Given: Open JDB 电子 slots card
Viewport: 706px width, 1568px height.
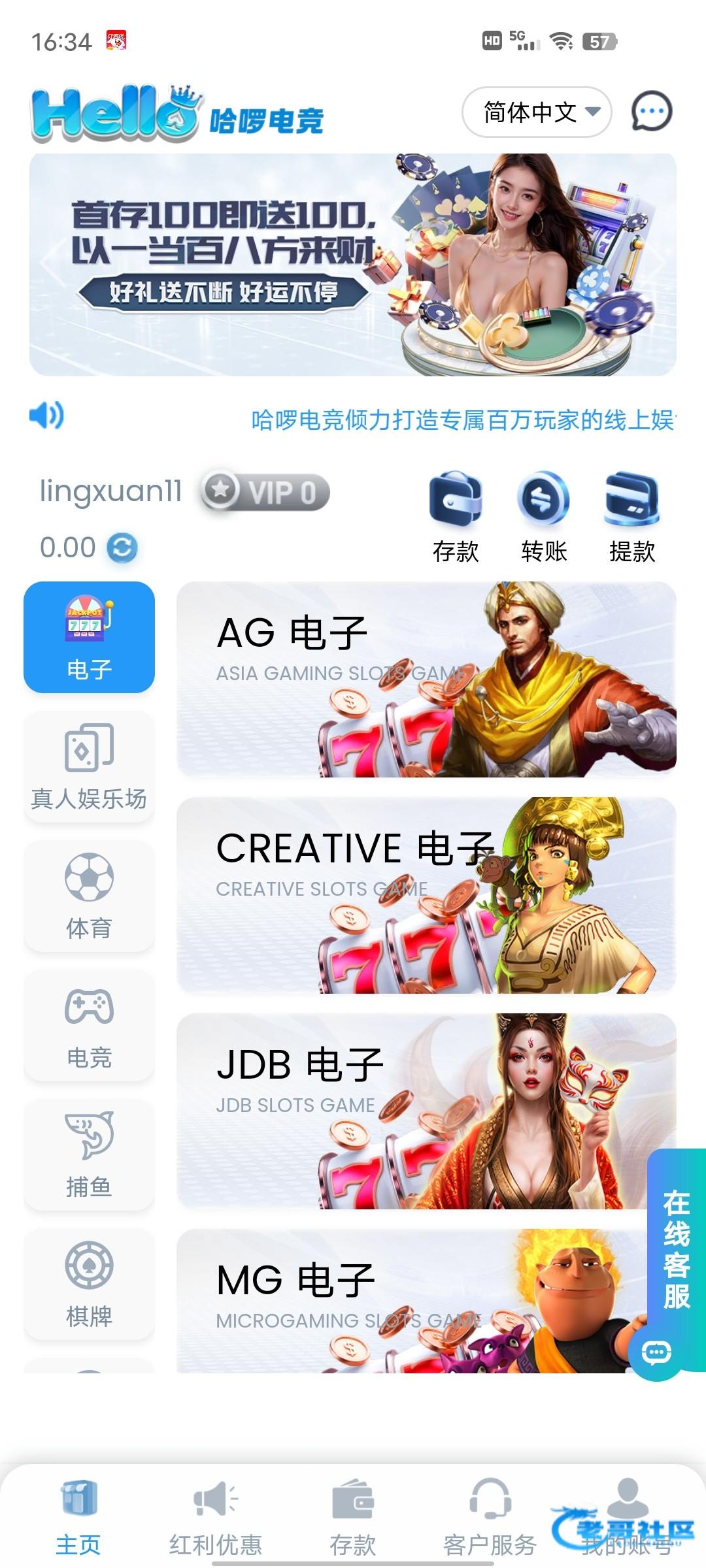Looking at the screenshot, I should 412,1111.
